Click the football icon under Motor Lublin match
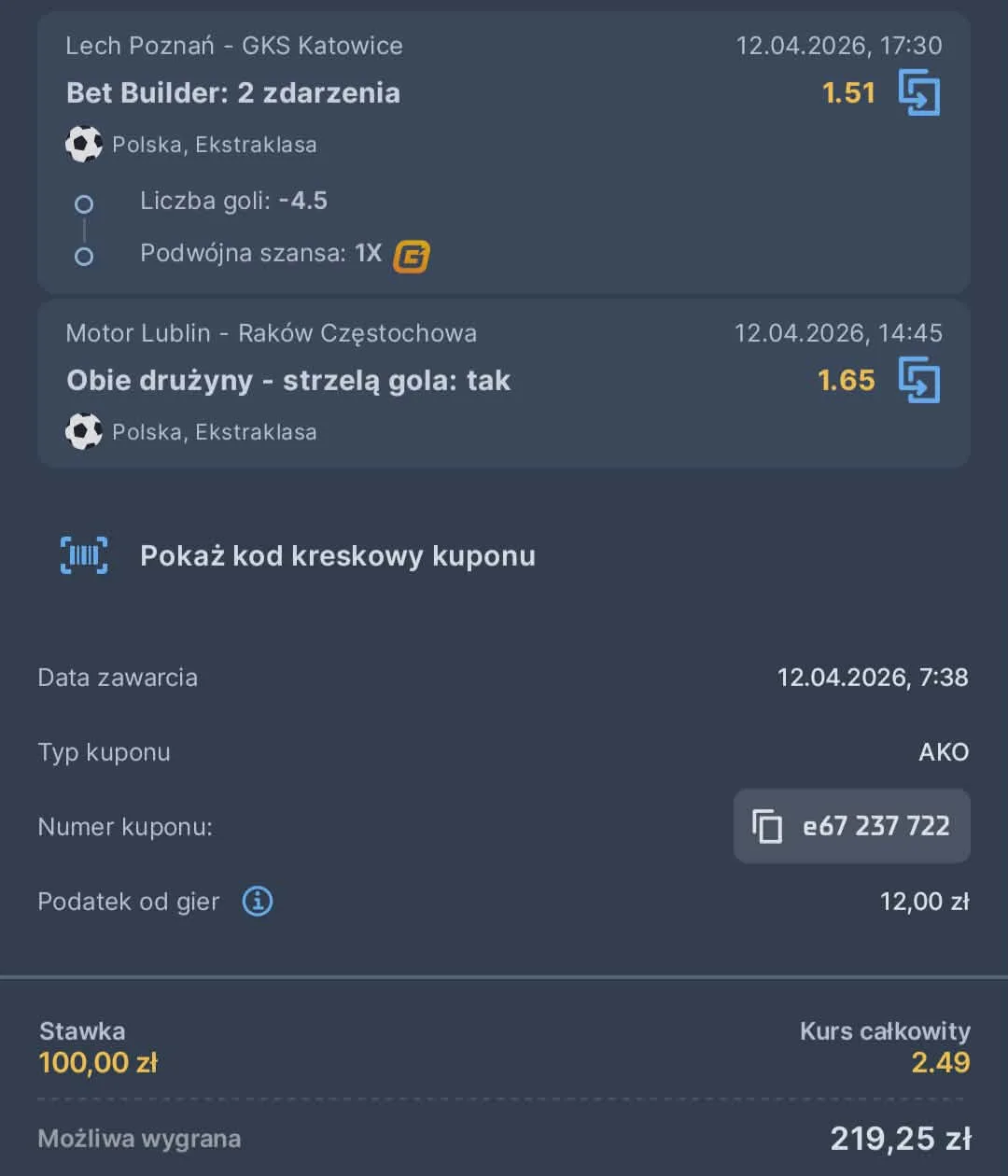Screen dimensions: 1008x1176 pos(84,431)
